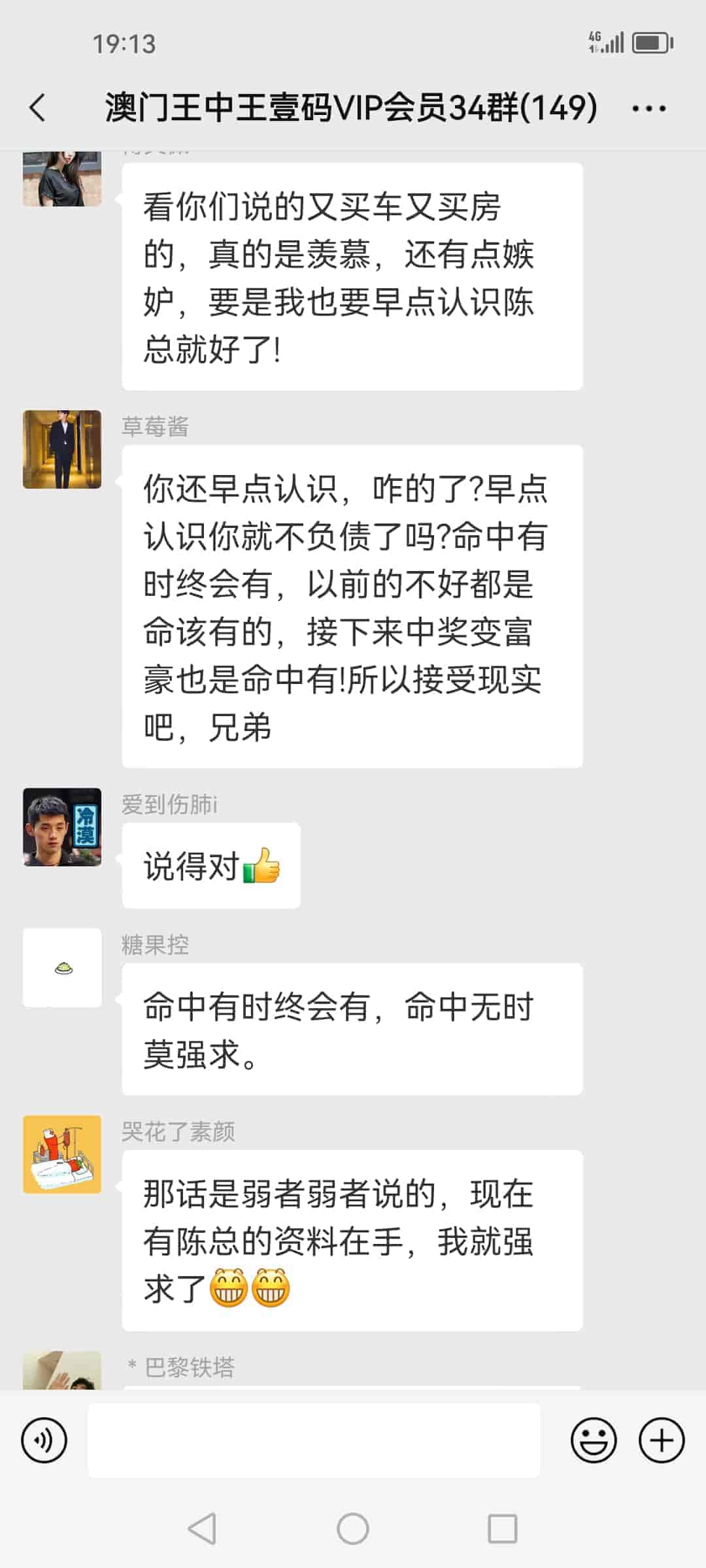Open 糖果控's profile avatar
The height and width of the screenshot is (1568, 706).
(x=62, y=968)
